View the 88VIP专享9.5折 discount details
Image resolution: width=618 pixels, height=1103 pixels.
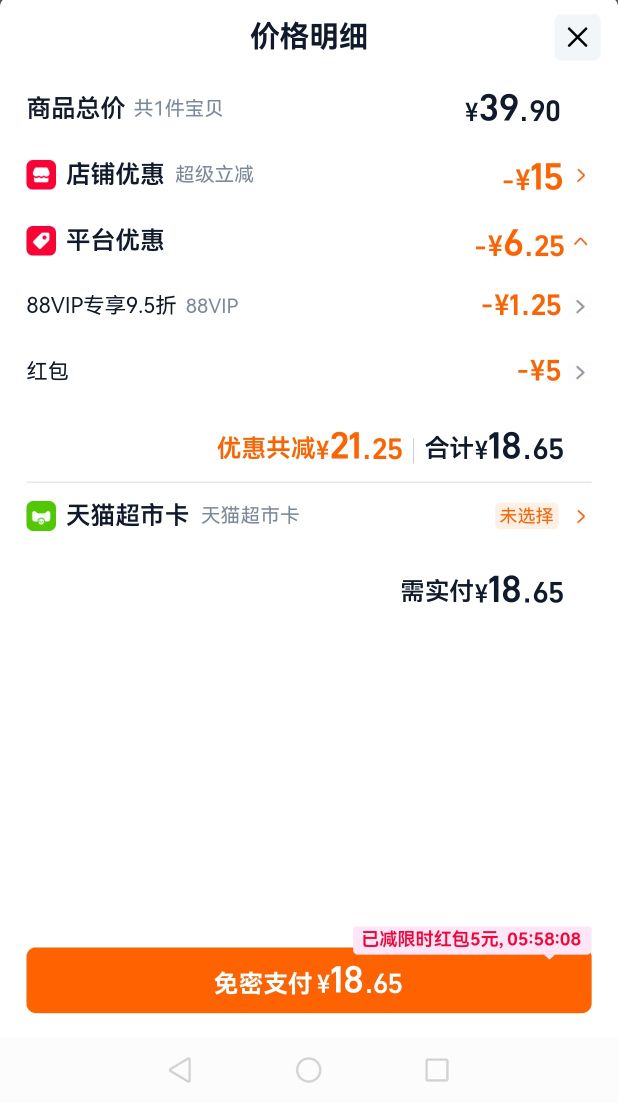(309, 306)
